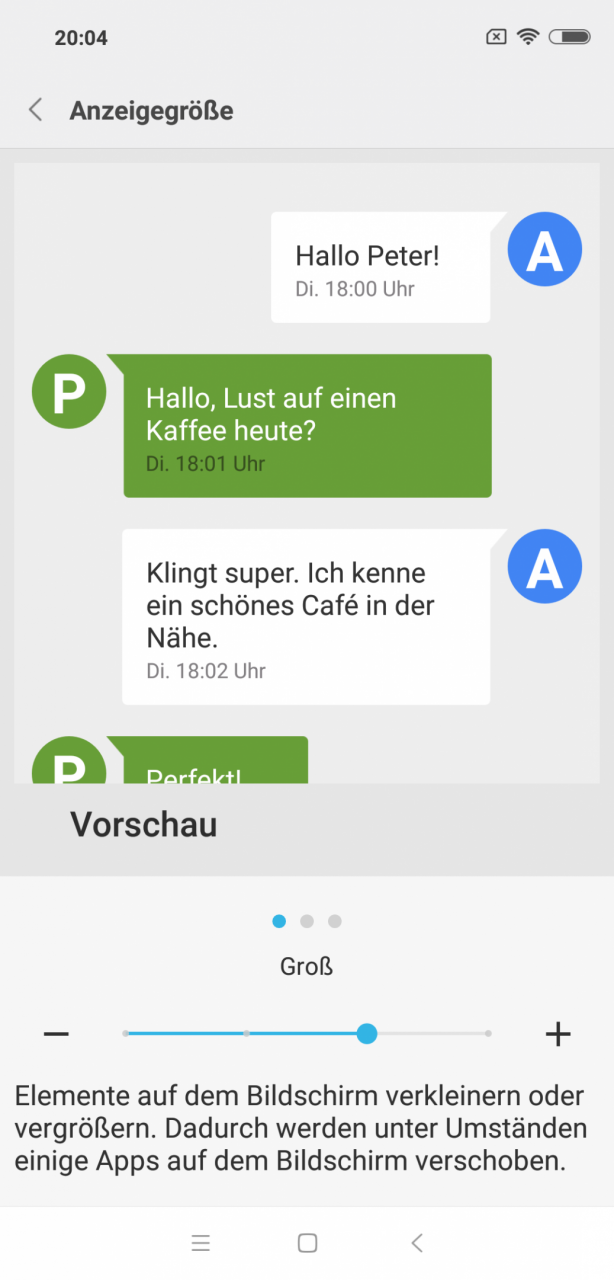The height and width of the screenshot is (1280, 614).
Task: Increase display size with plus button
Action: pyautogui.click(x=557, y=1034)
